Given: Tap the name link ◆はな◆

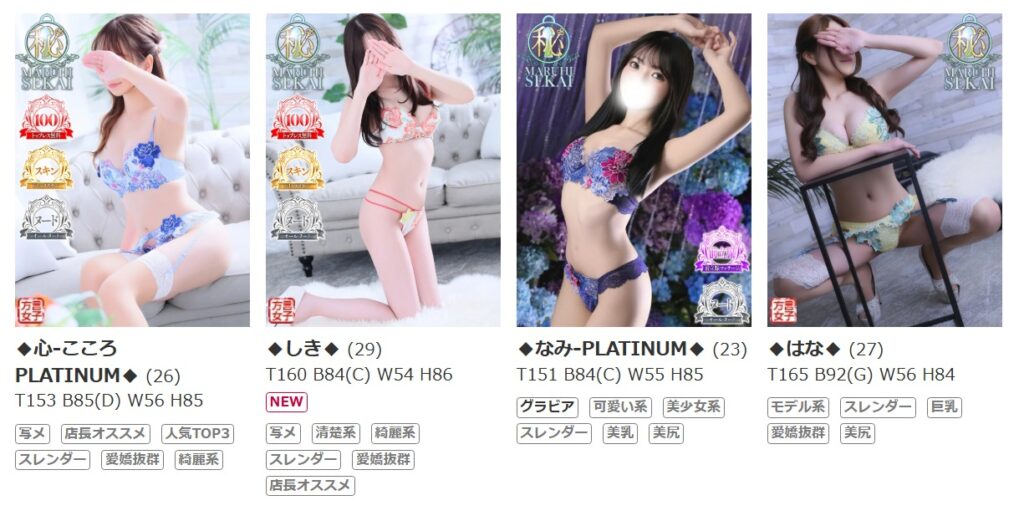Looking at the screenshot, I should (x=805, y=349).
